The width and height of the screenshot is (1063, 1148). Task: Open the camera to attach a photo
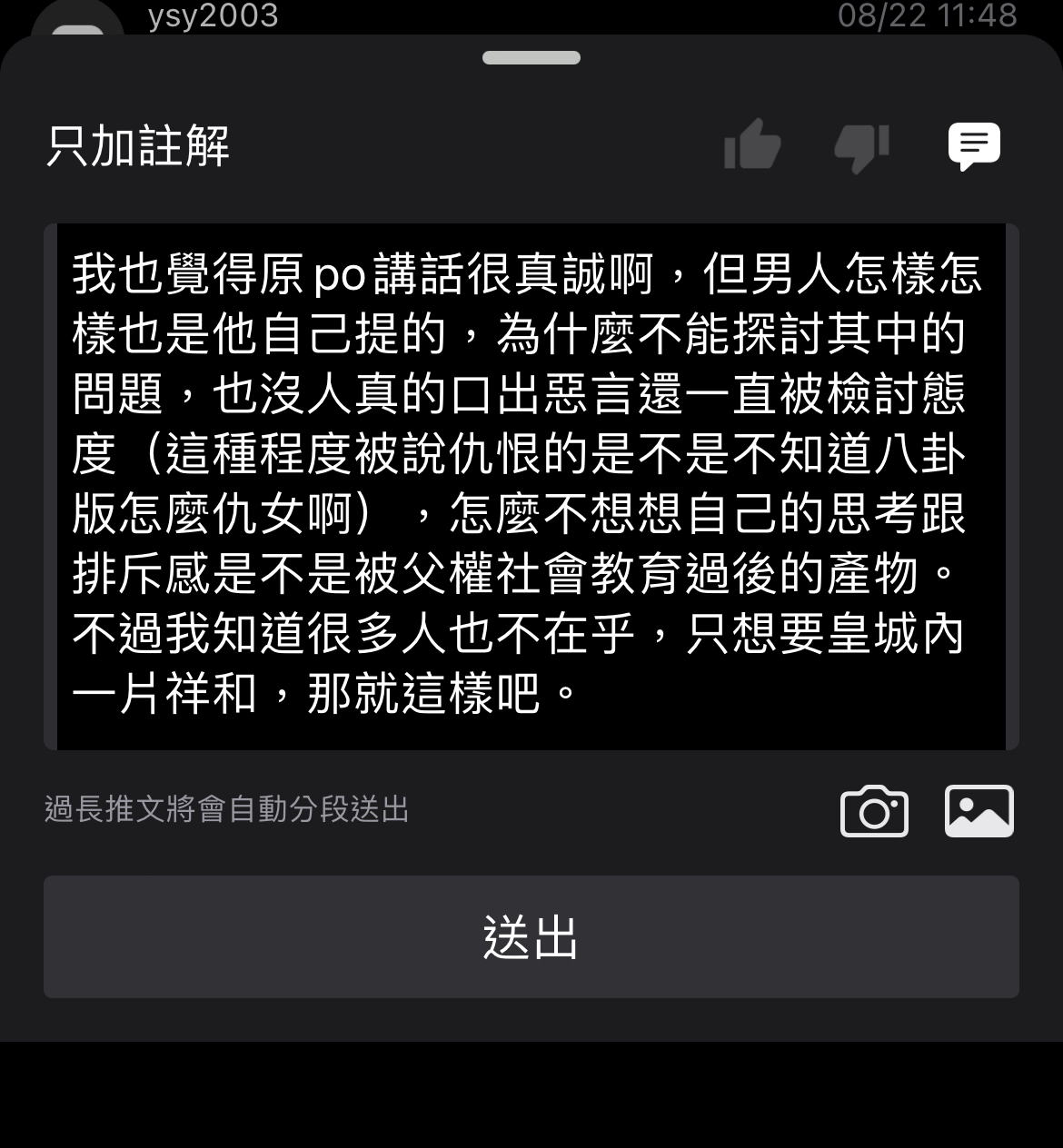pos(874,810)
